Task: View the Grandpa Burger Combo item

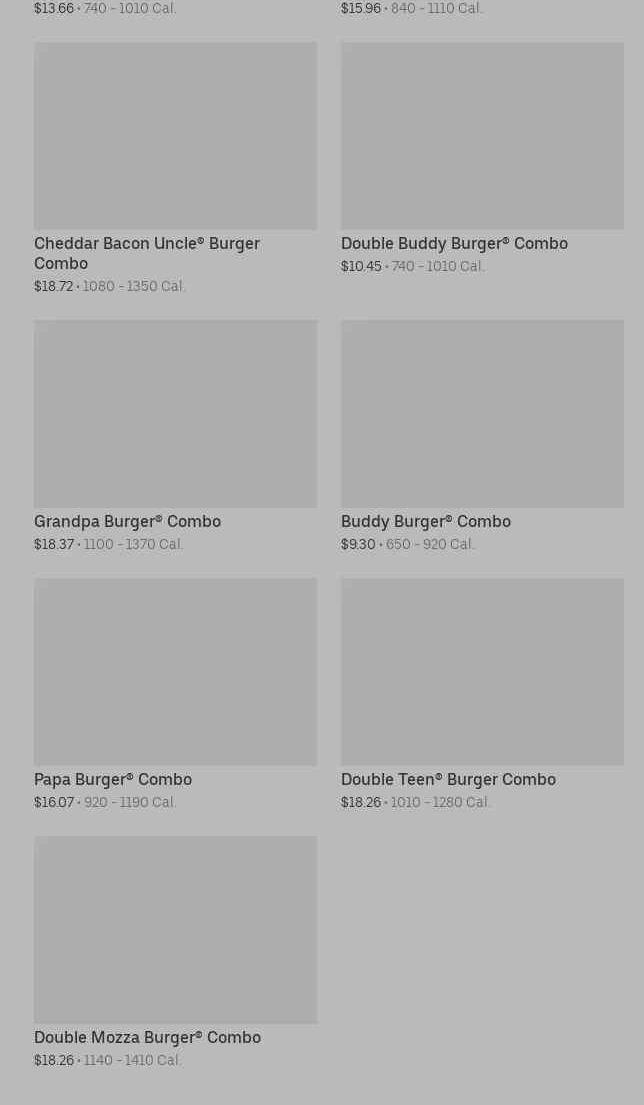Action: coord(175,436)
